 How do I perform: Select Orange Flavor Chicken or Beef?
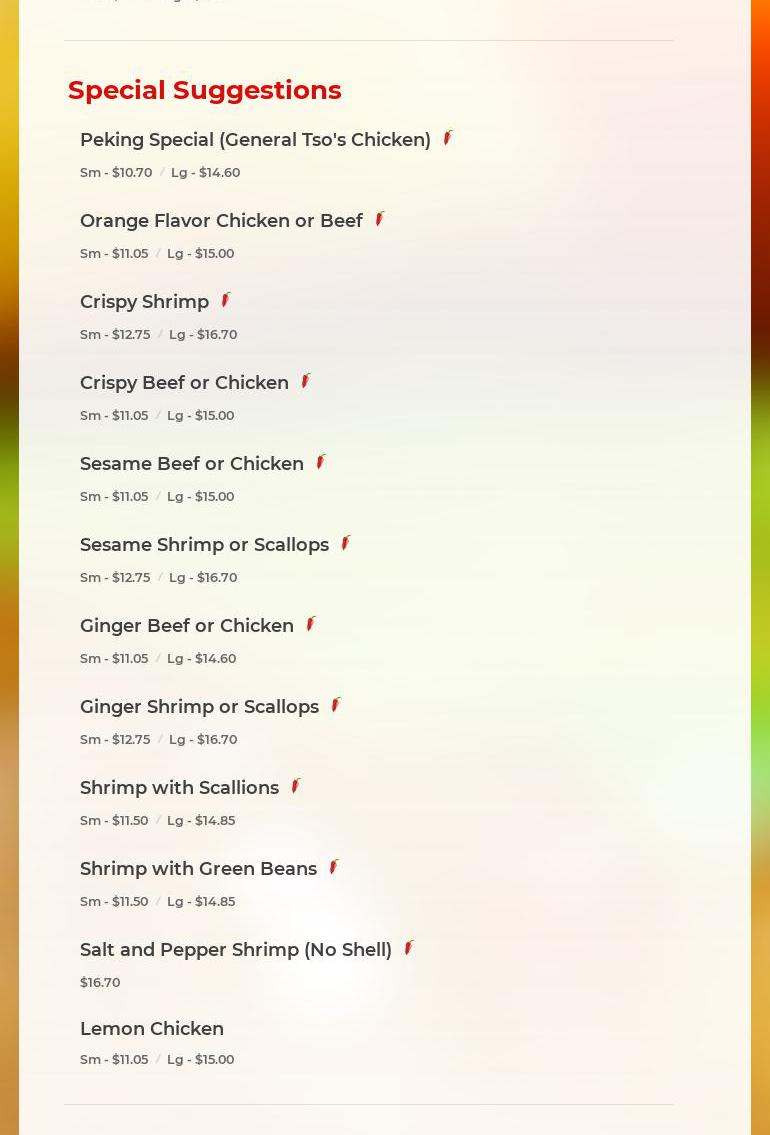(x=221, y=221)
